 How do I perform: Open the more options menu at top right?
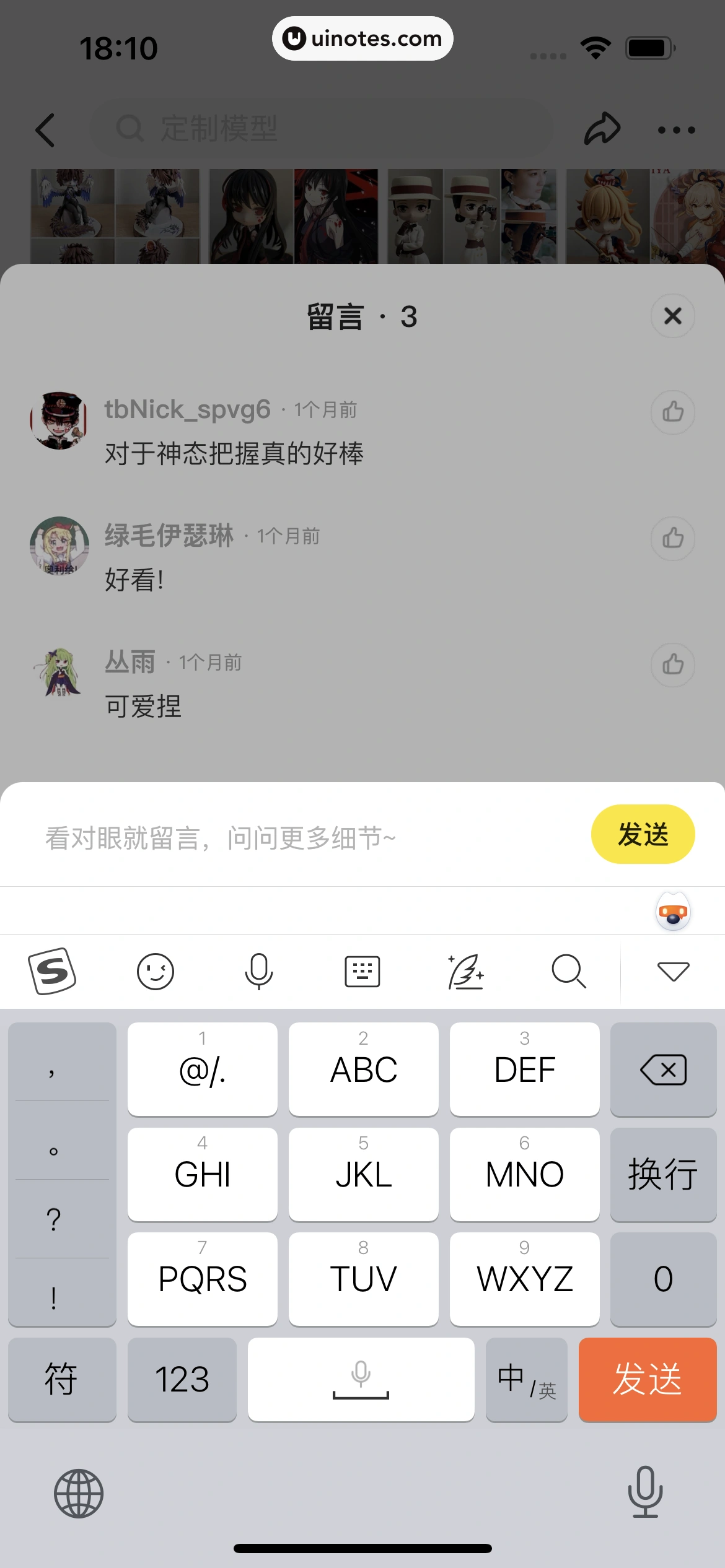675,129
